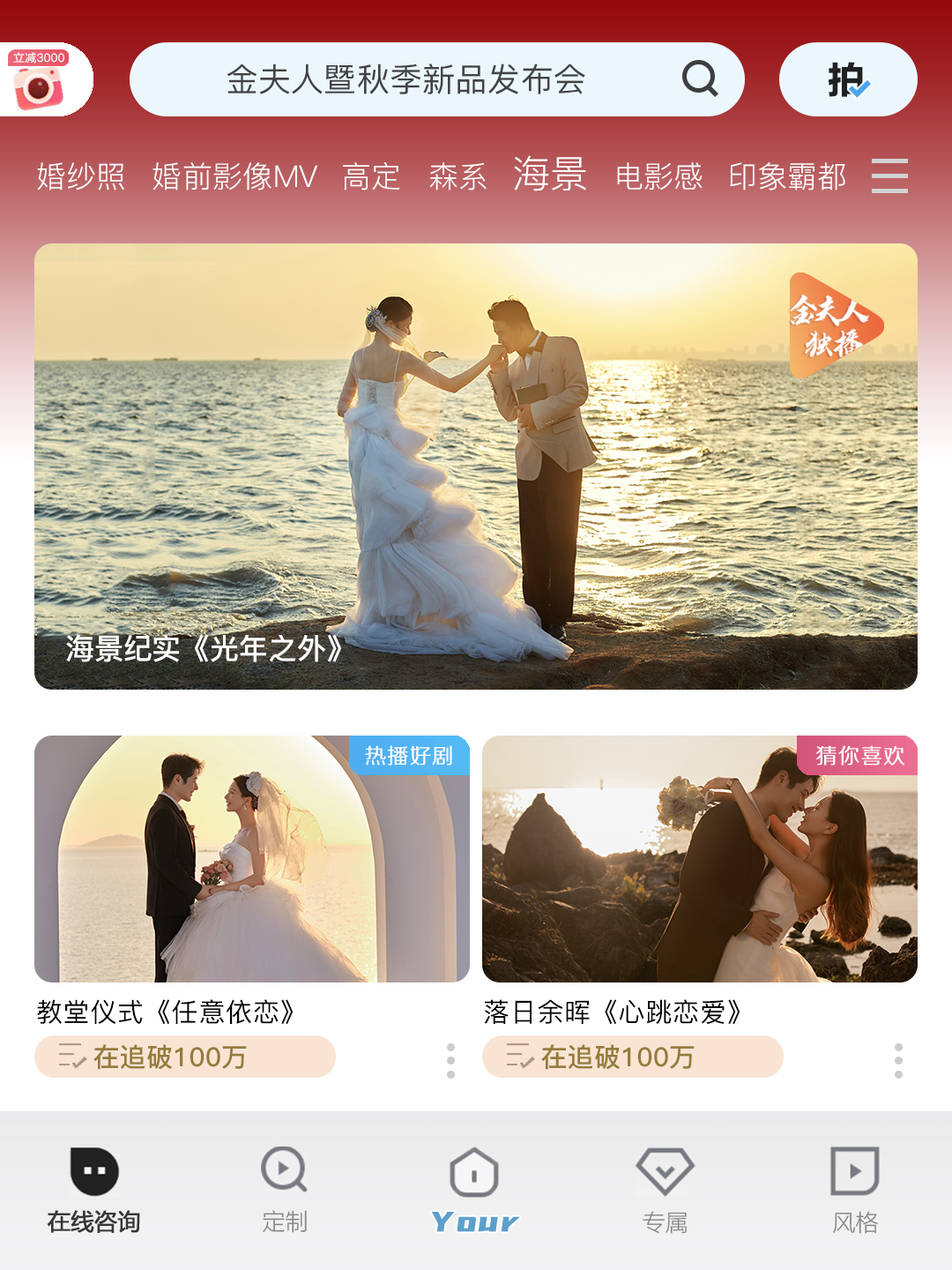Open the camera discount icon 立减3000
The width and height of the screenshot is (952, 1270).
pos(41,80)
